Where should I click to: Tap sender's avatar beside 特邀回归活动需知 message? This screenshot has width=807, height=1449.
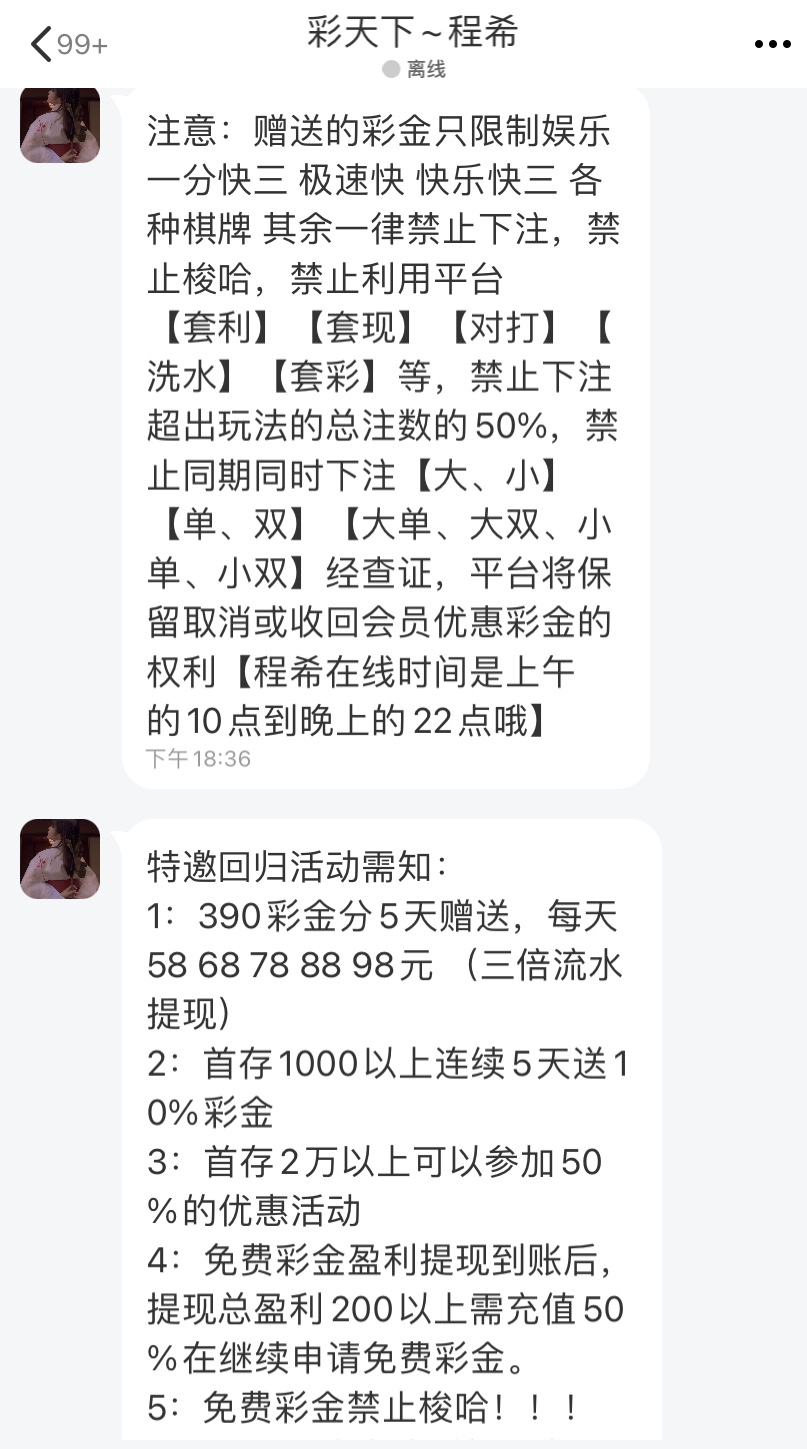pos(60,858)
